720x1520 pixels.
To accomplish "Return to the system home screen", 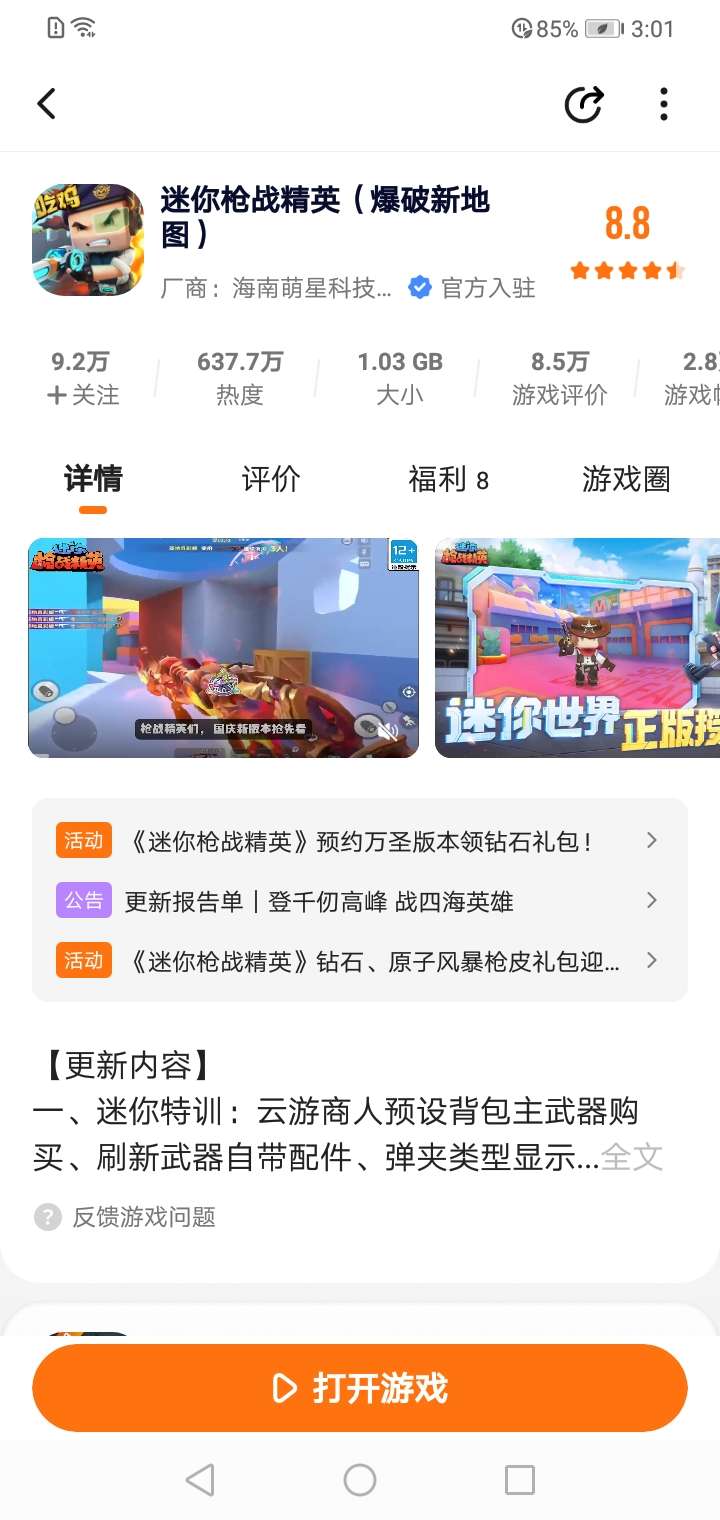I will pyautogui.click(x=360, y=1479).
